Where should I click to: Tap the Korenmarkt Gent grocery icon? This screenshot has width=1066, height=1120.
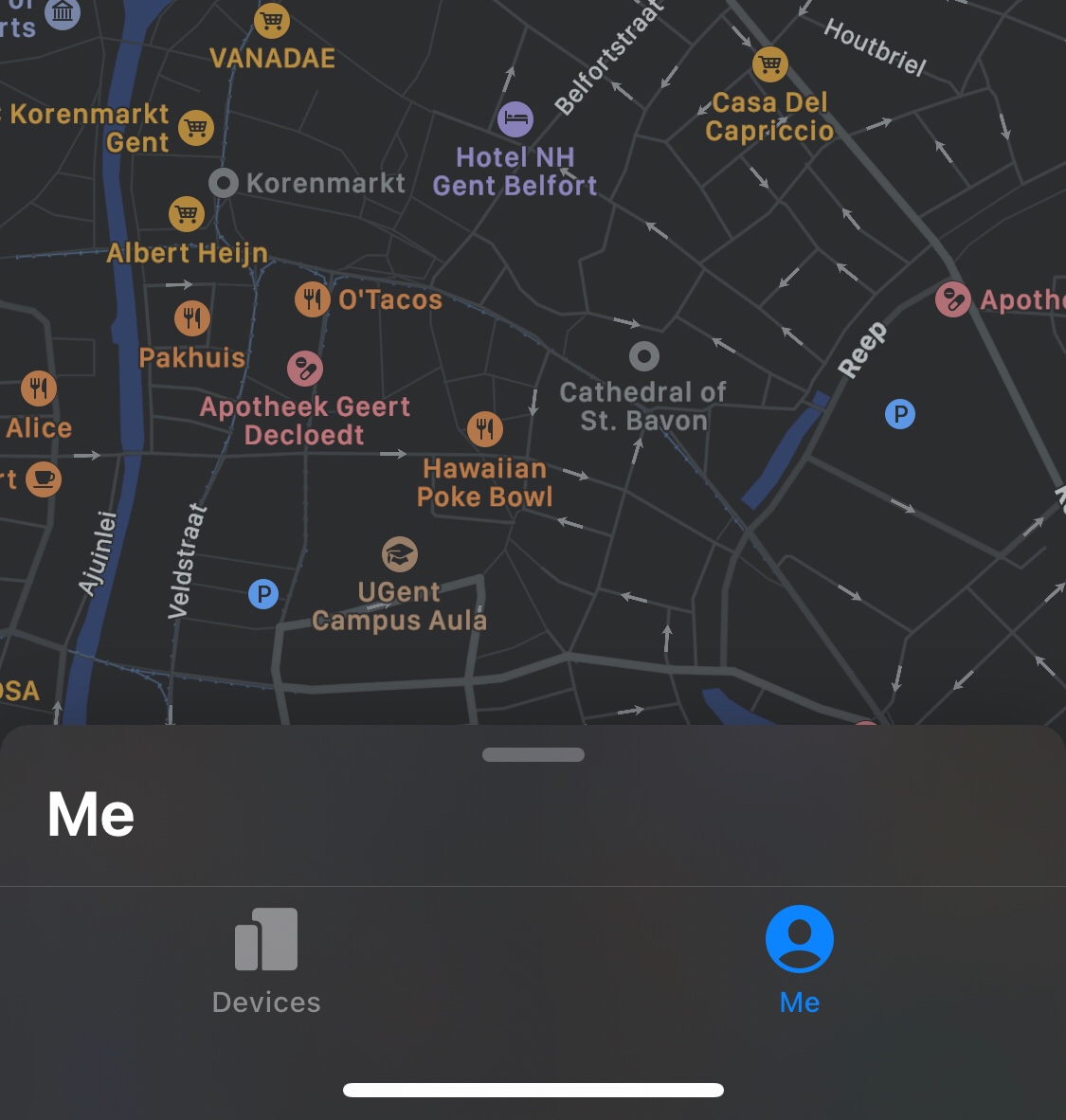pos(196,127)
